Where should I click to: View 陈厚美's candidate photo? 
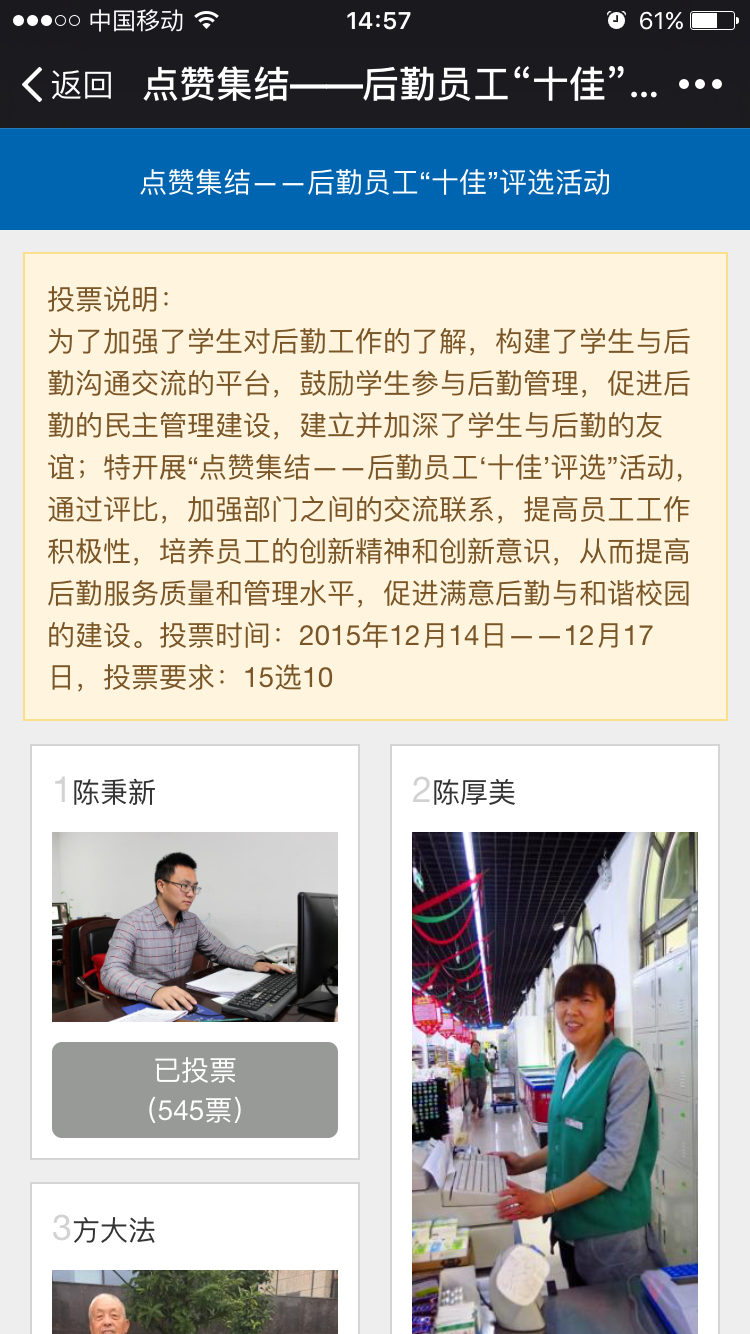(x=555, y=1080)
